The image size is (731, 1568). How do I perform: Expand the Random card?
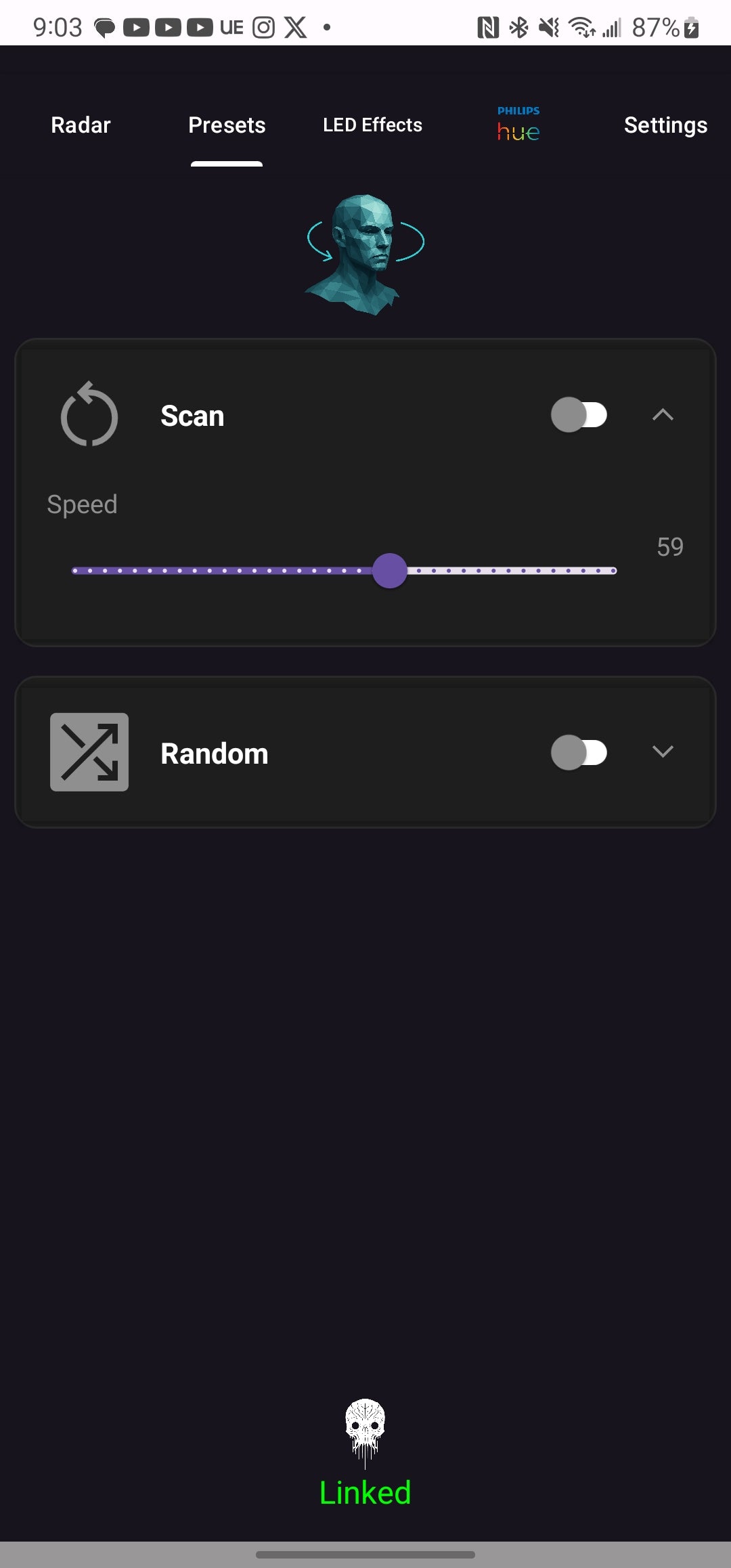click(x=663, y=752)
